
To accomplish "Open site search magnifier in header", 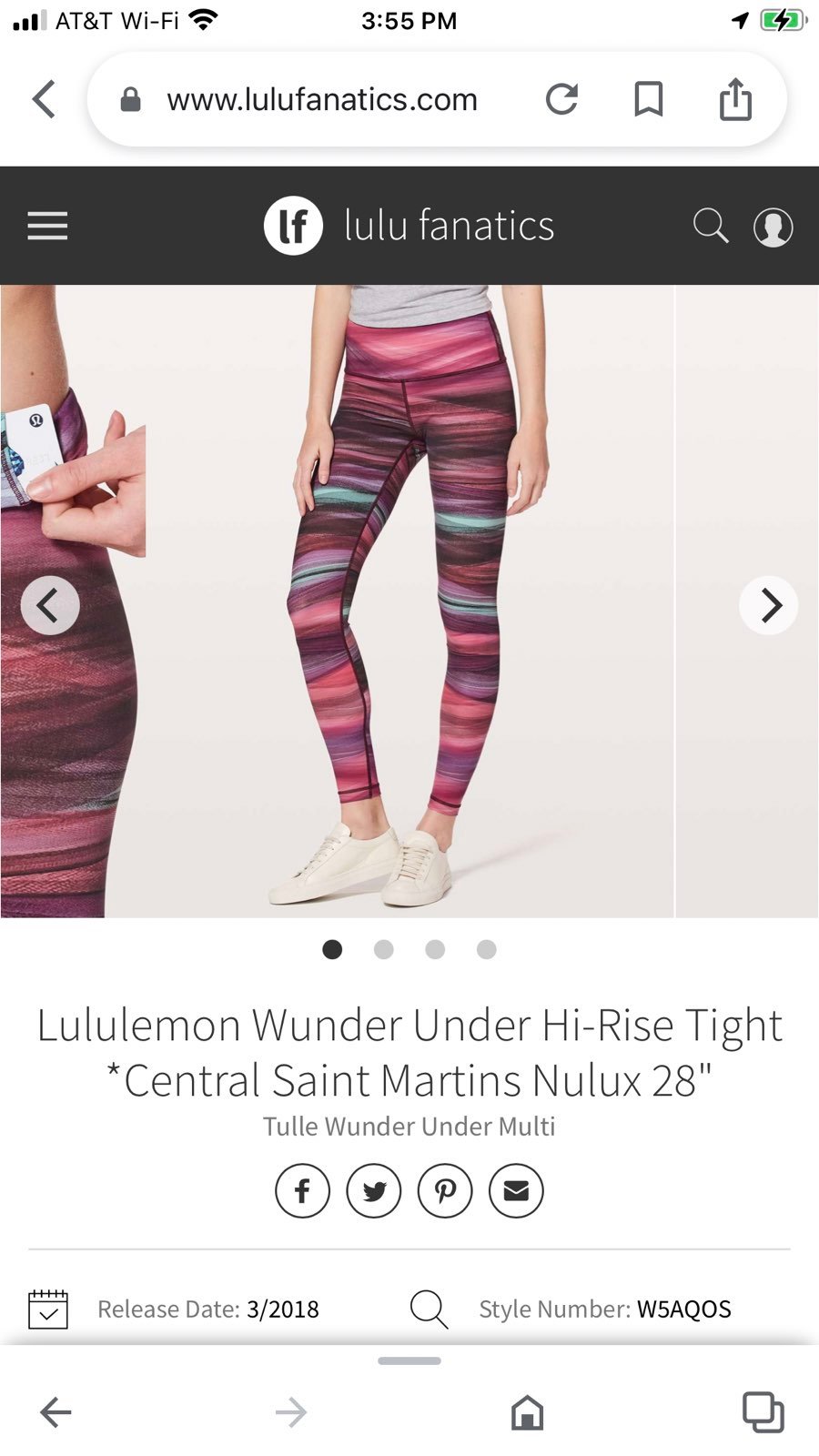I will click(711, 226).
